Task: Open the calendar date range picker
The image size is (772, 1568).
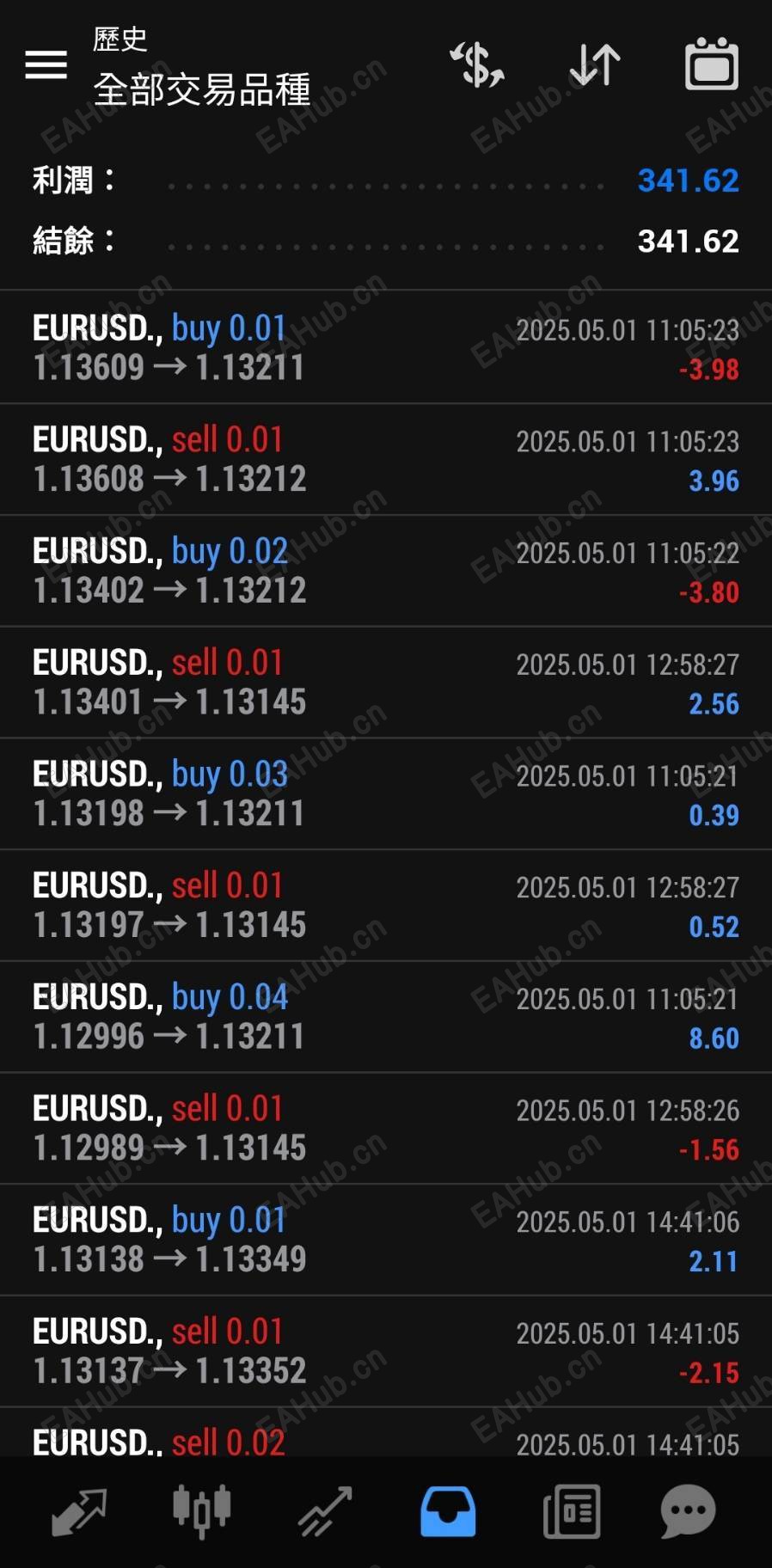Action: pyautogui.click(x=711, y=64)
